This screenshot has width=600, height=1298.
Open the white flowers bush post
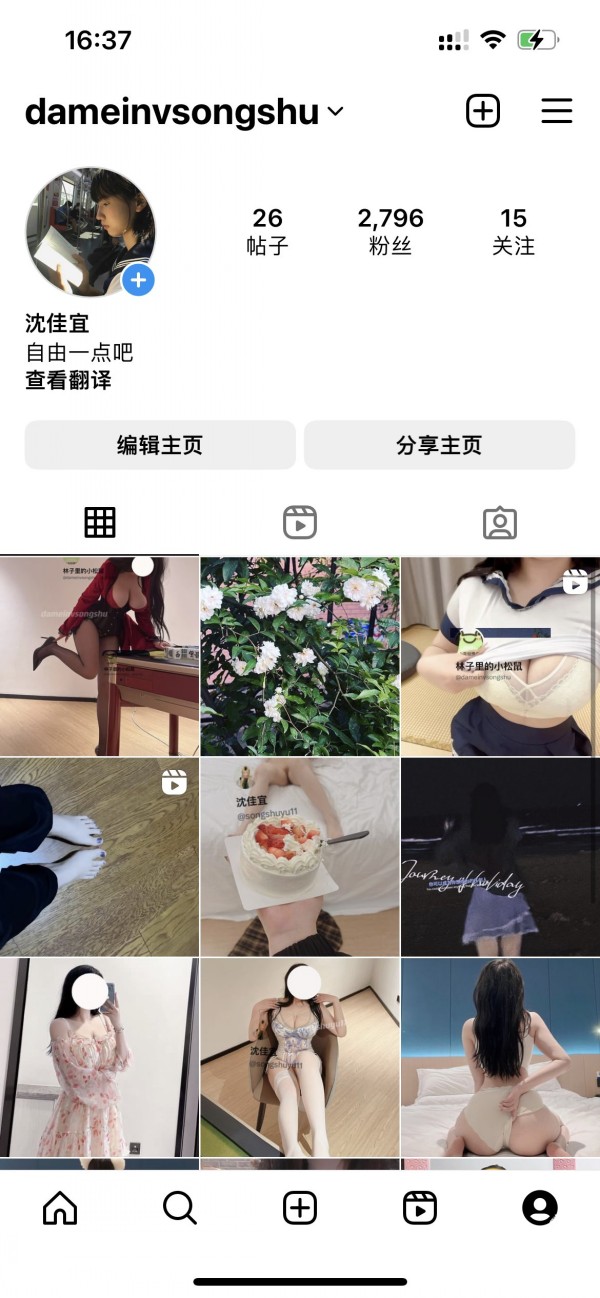[300, 656]
